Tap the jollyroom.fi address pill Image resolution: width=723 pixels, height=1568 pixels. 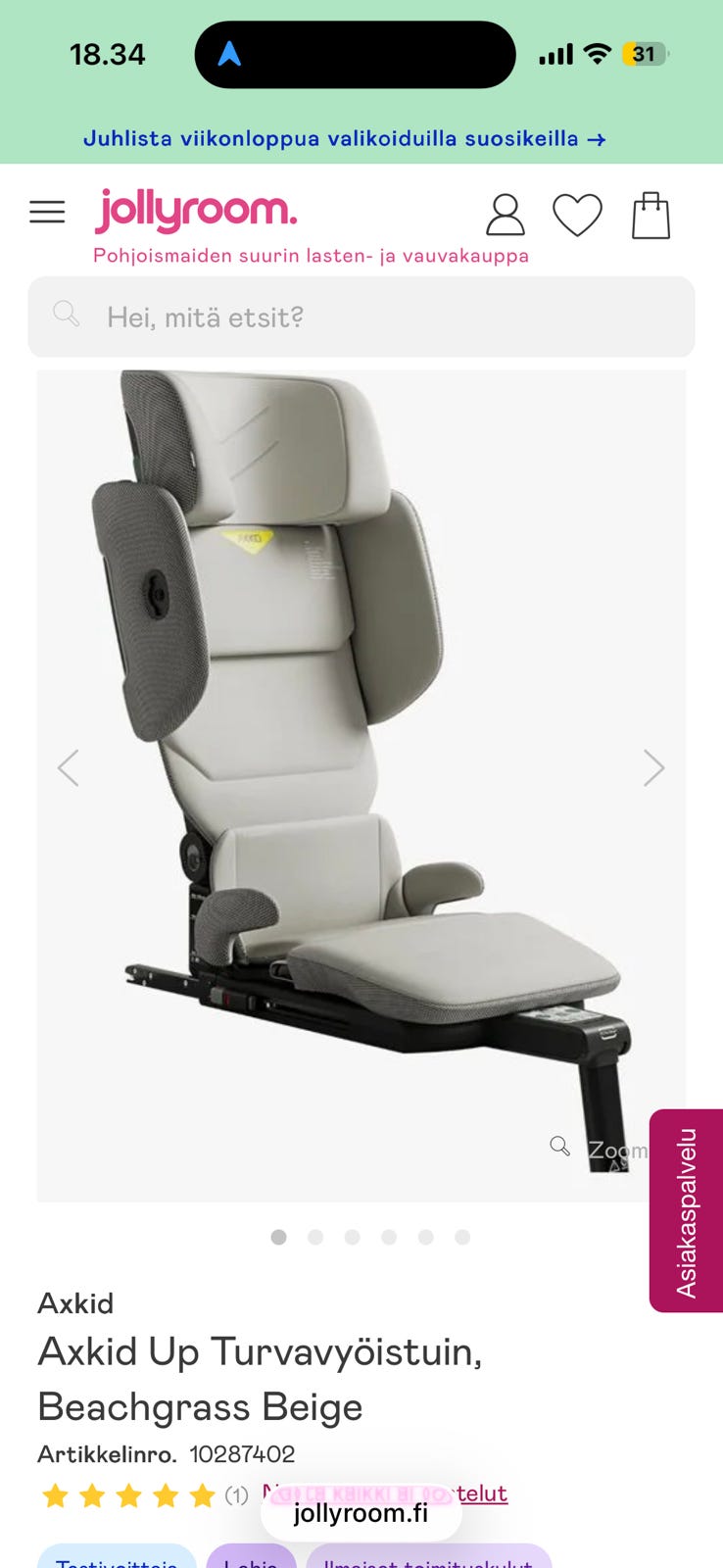[x=361, y=1514]
